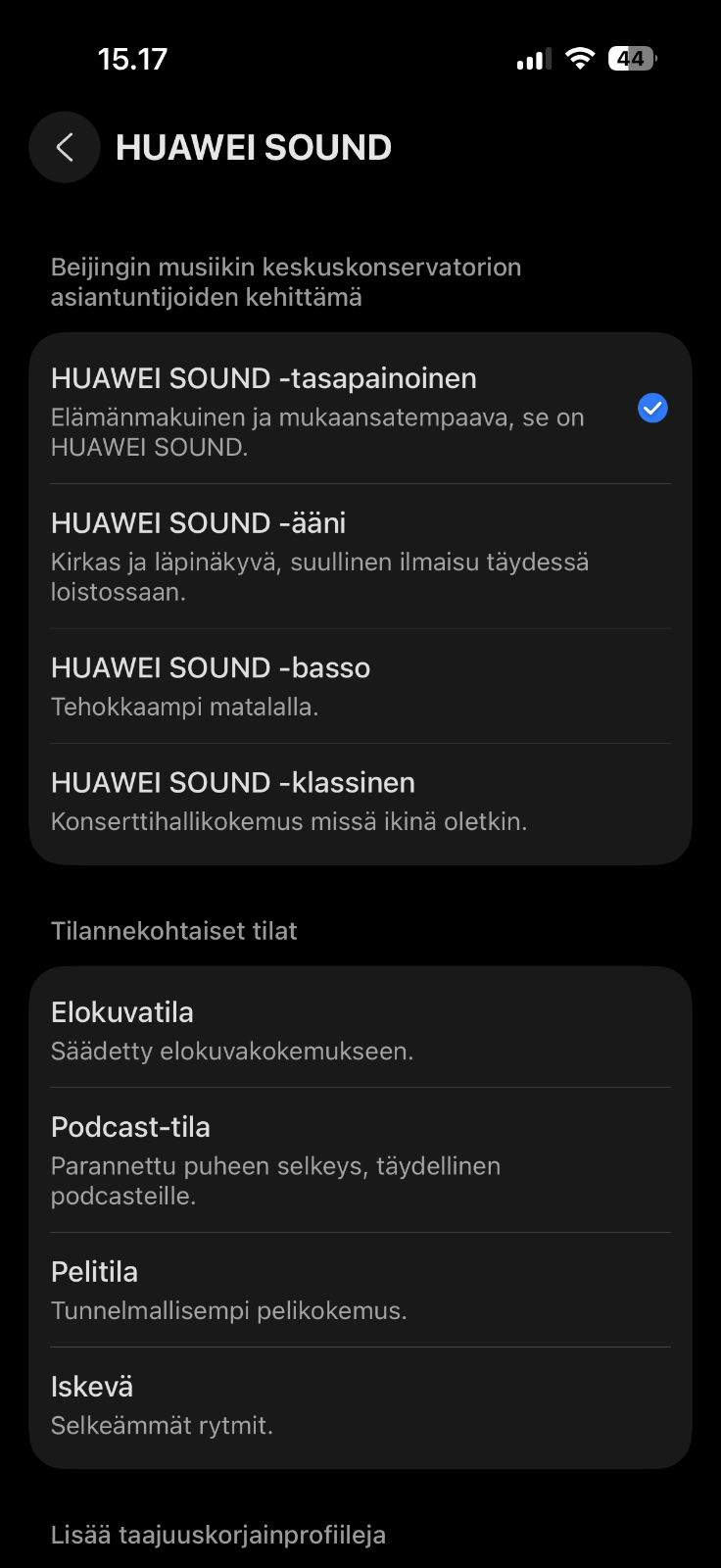Go back from HUAWEI SOUND screen

click(x=65, y=148)
